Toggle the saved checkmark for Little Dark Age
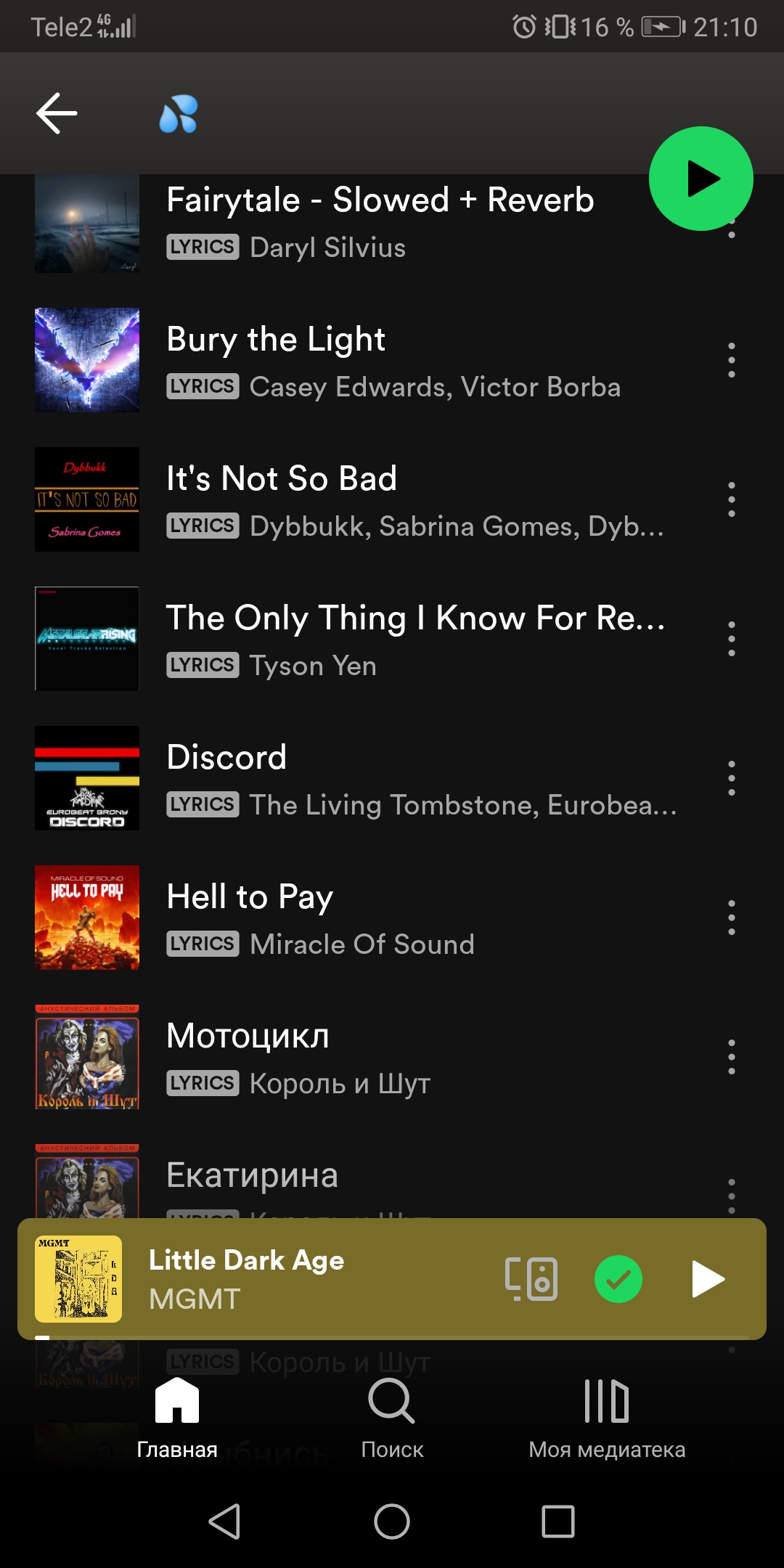This screenshot has width=784, height=1568. click(618, 1279)
